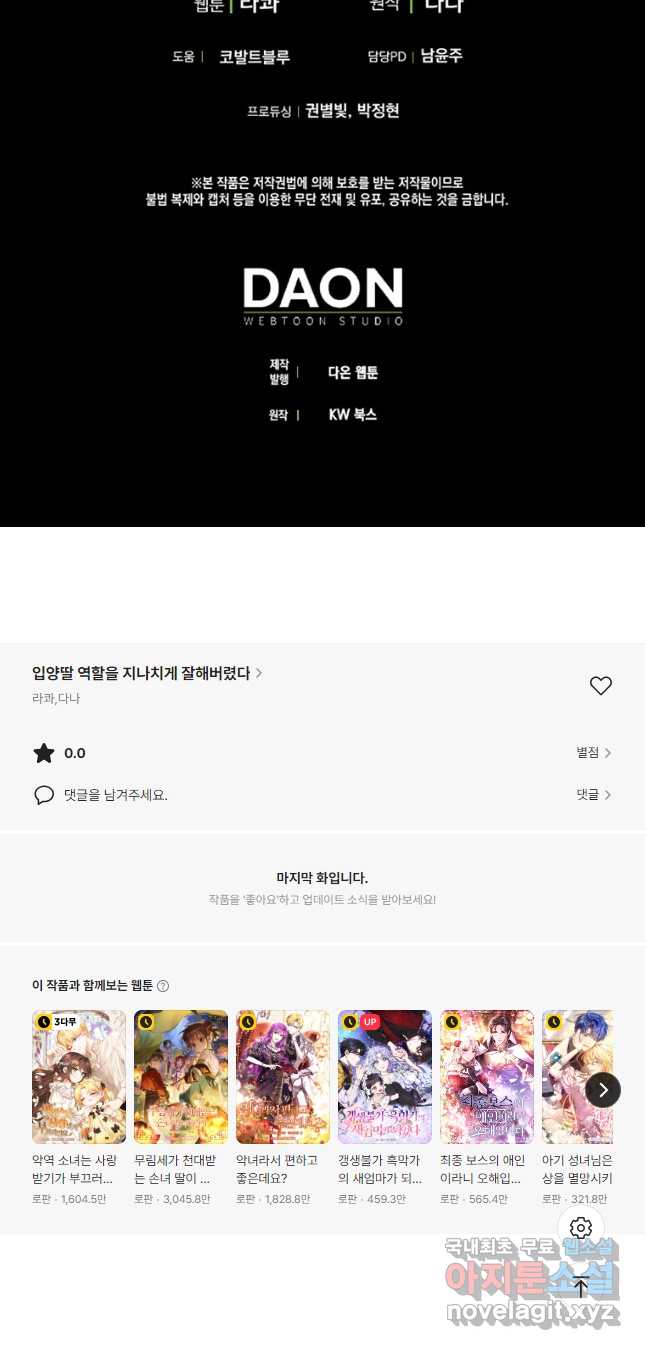Open the 별점 rating option
The height and width of the screenshot is (1350, 645).
coord(593,753)
